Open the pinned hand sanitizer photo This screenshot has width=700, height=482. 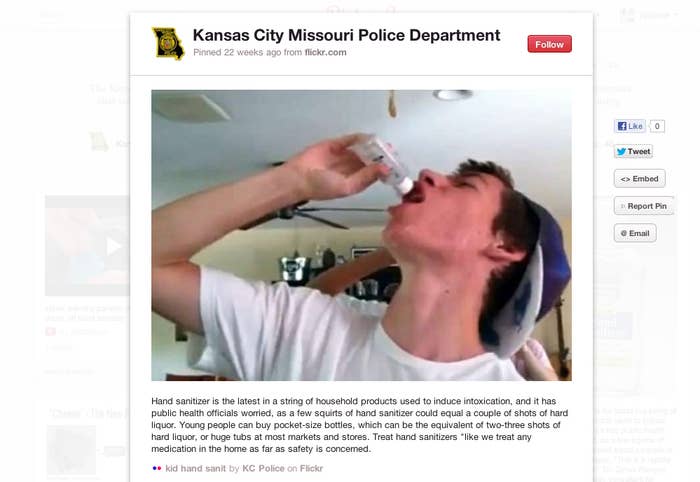(361, 235)
